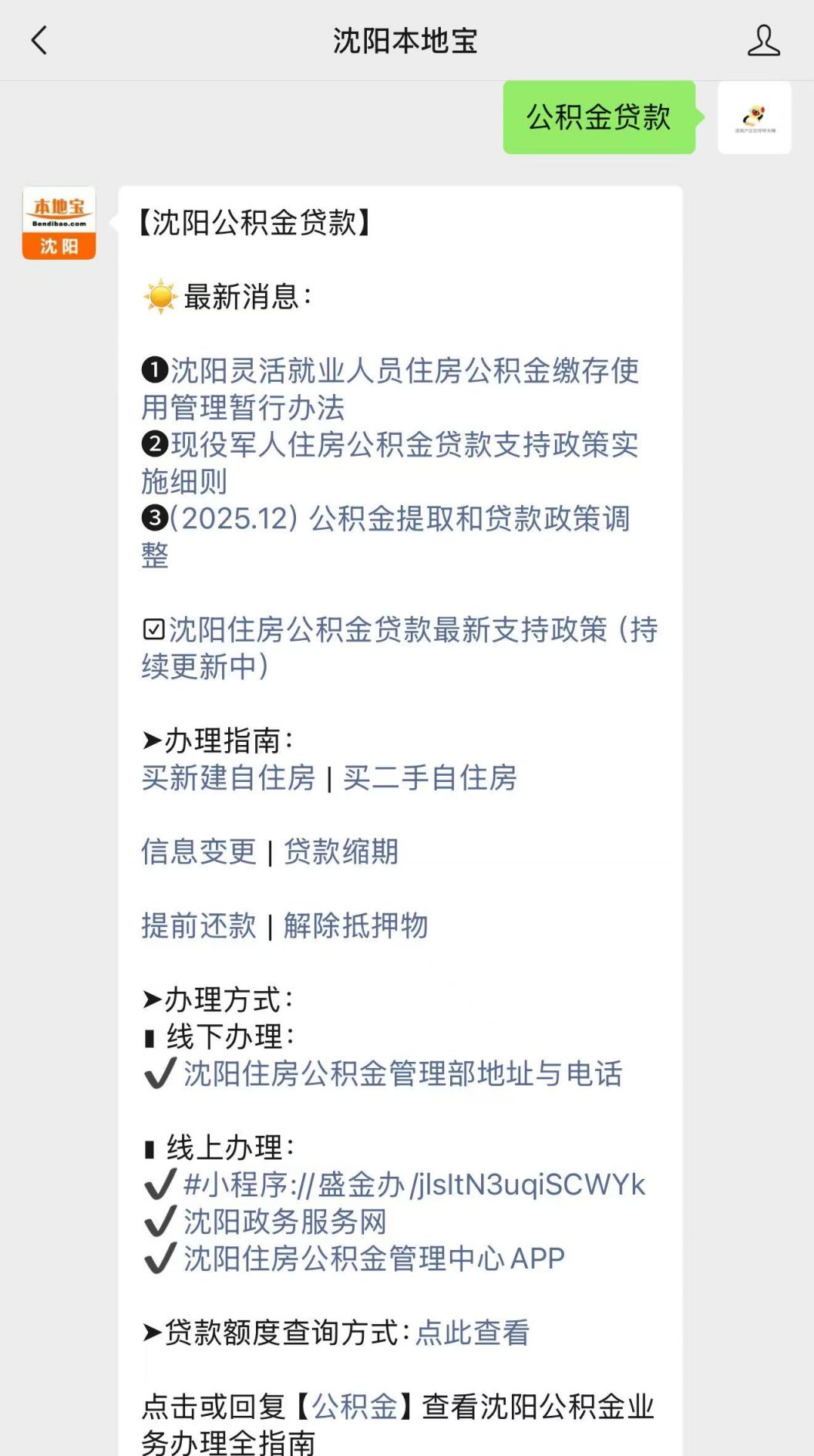Open the 解除抵押物 link

(356, 925)
